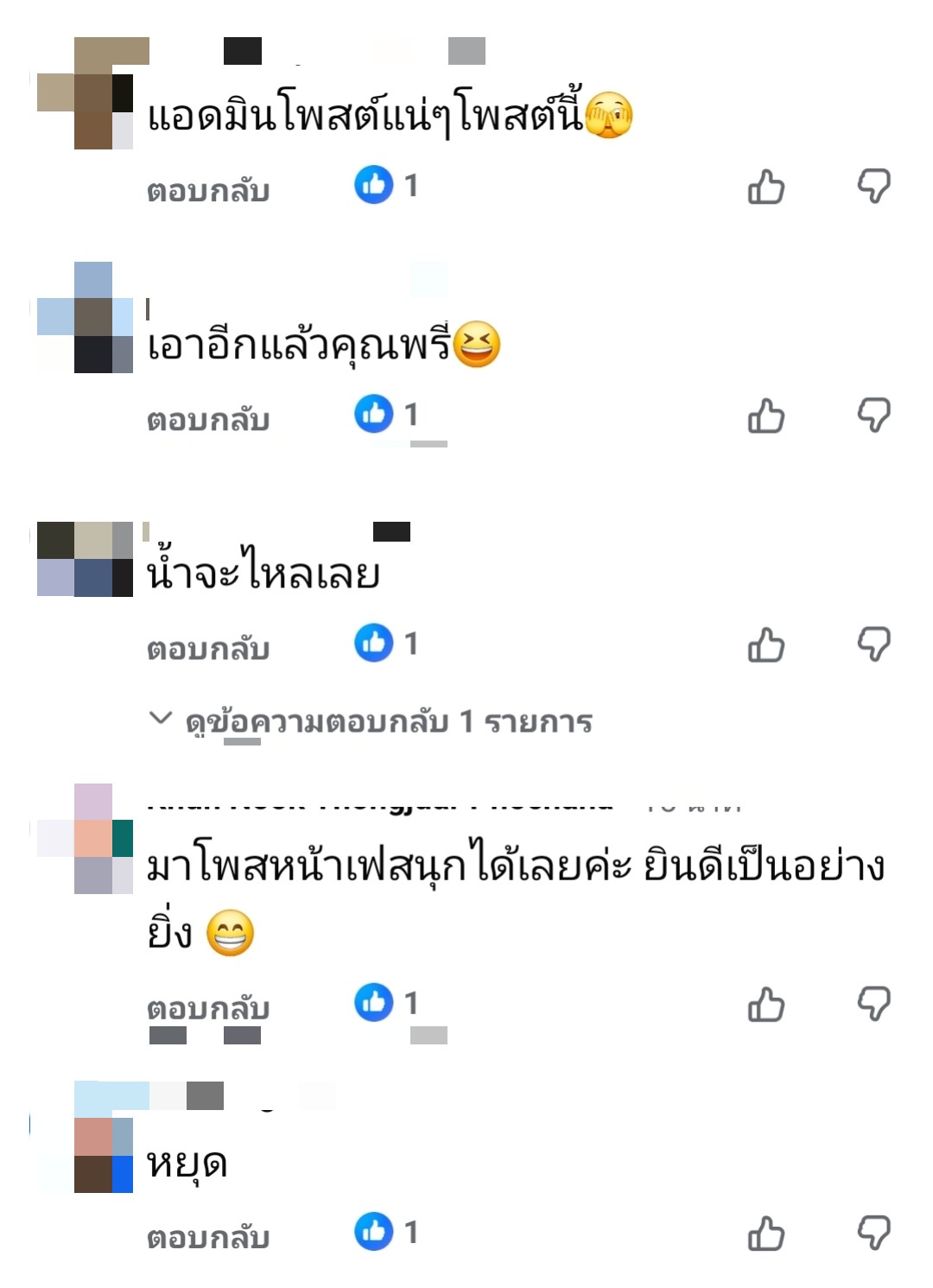Viewport: 933px width, 1288px height.
Task: Thumbs up the หยุด comment
Action: [x=765, y=1233]
